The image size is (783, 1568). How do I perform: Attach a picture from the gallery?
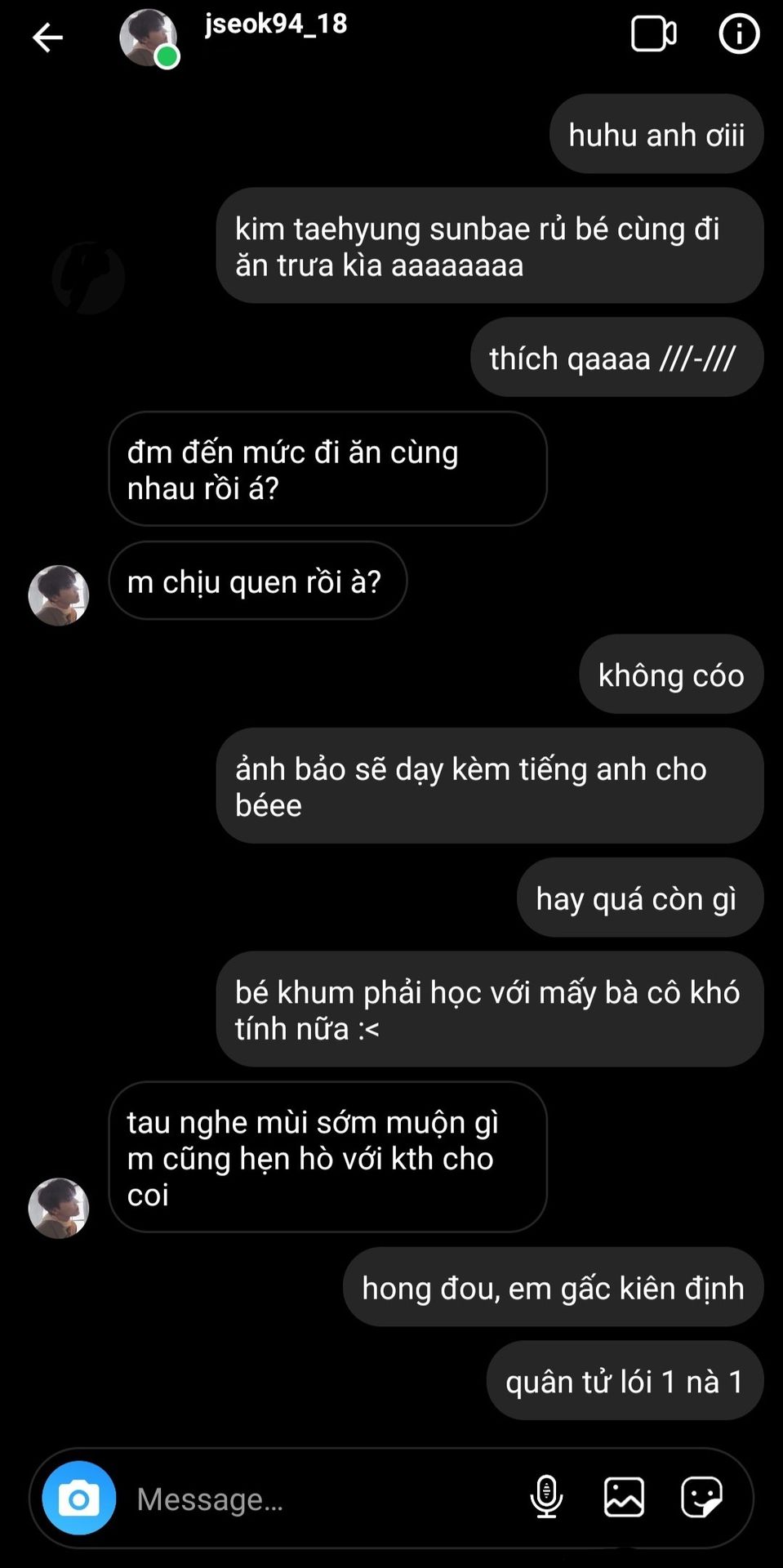pos(624,1497)
